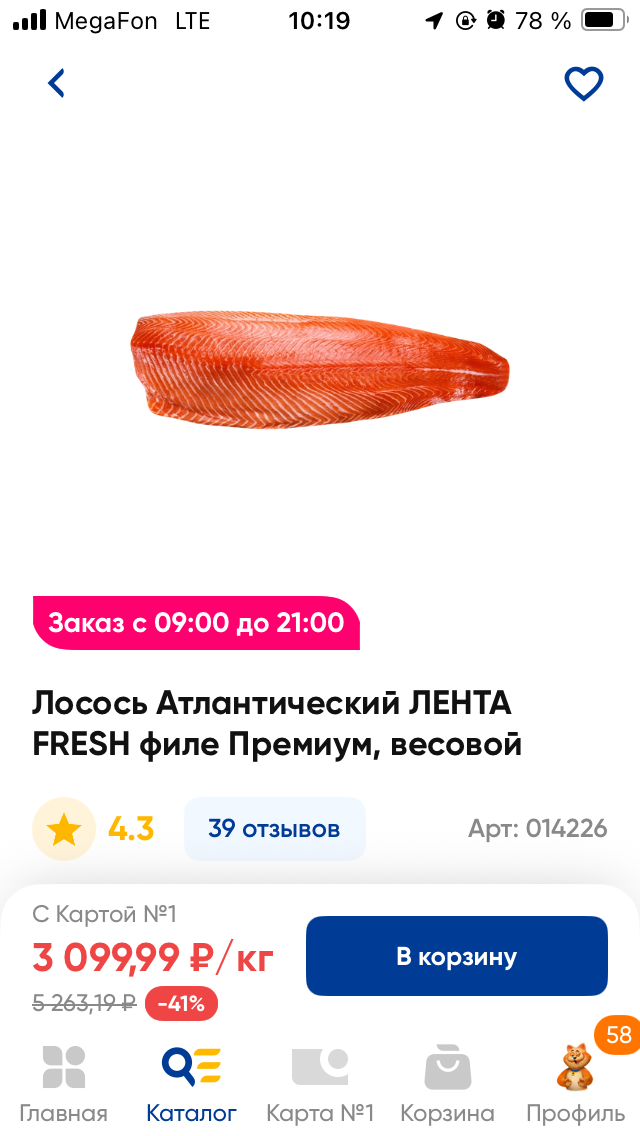
Task: Open the Каталог tab
Action: point(191,1082)
